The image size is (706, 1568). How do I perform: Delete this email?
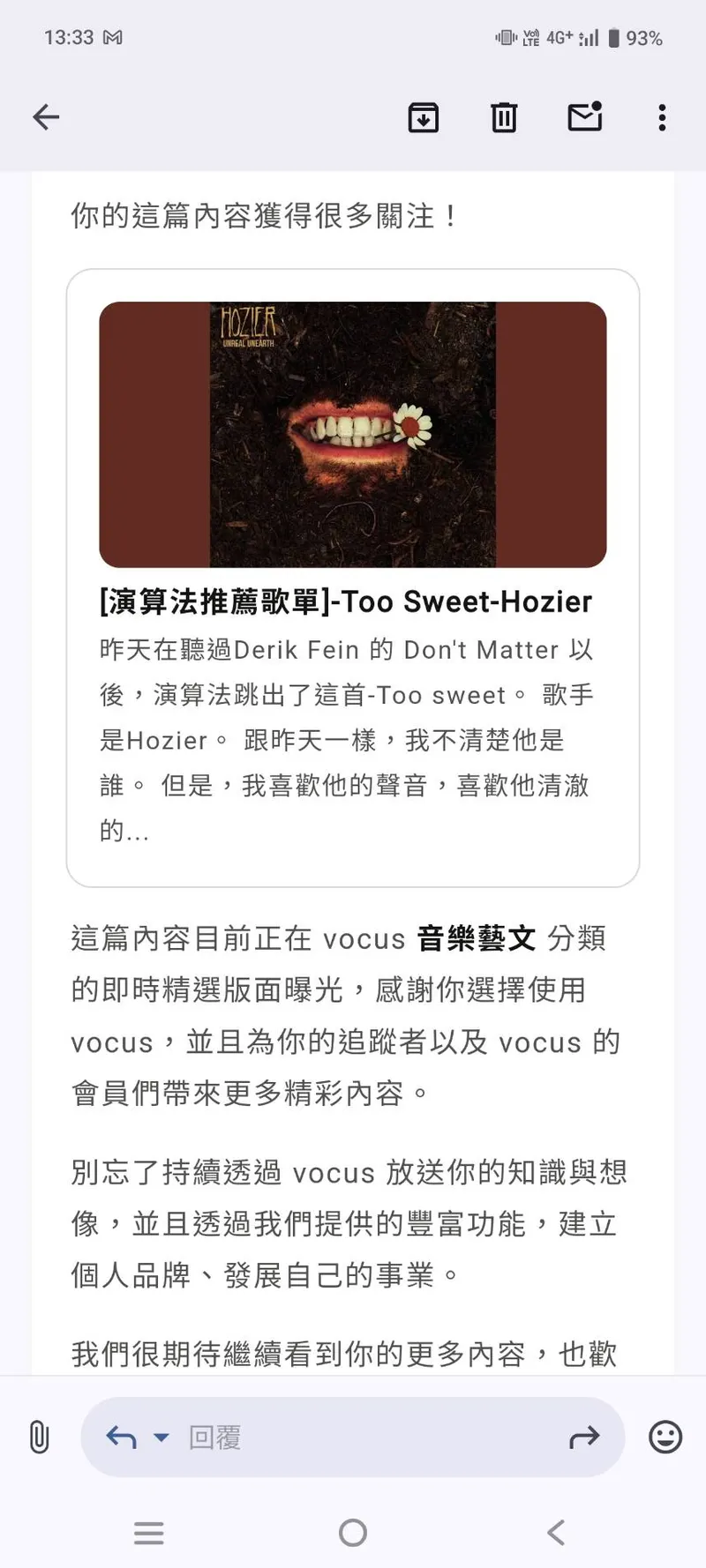[x=504, y=117]
